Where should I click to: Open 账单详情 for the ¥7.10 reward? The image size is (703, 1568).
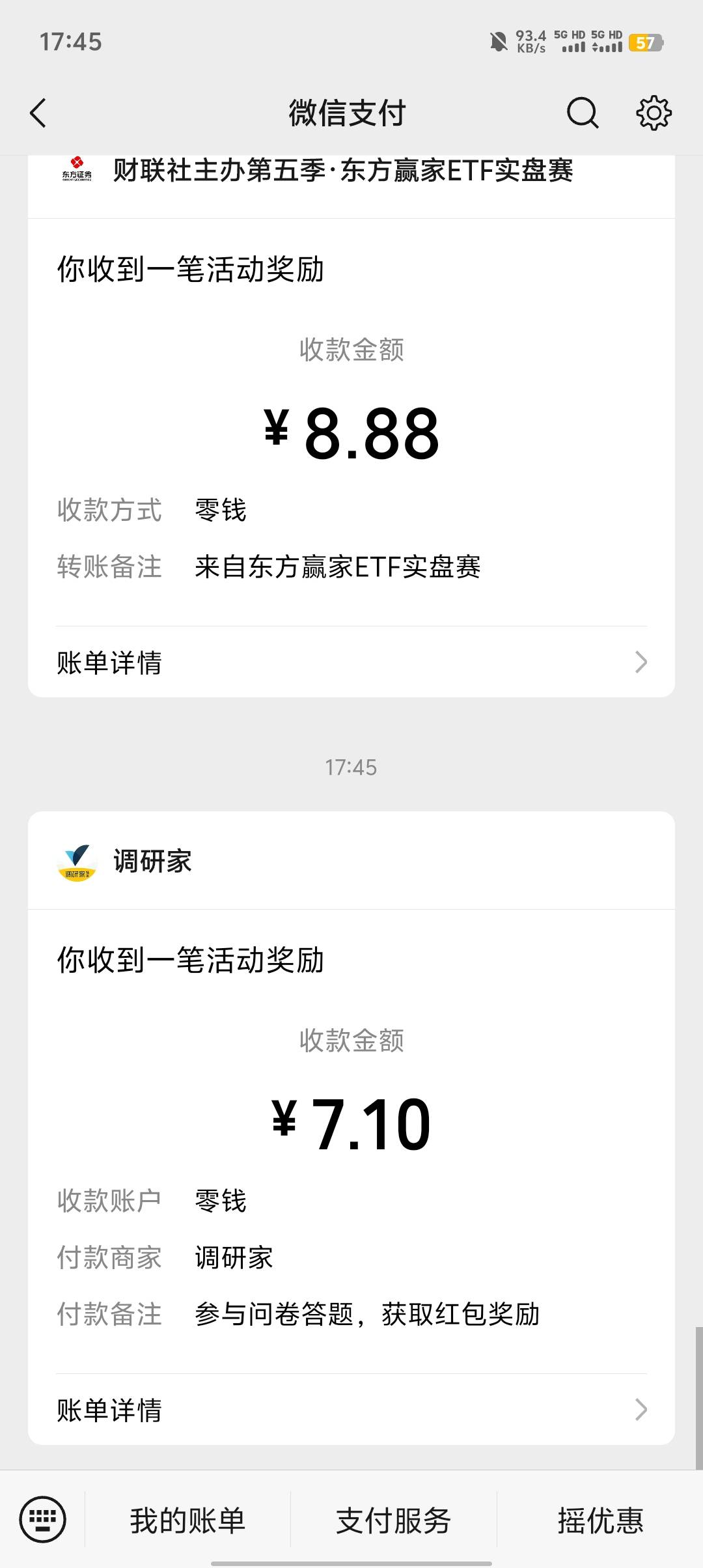point(351,1410)
